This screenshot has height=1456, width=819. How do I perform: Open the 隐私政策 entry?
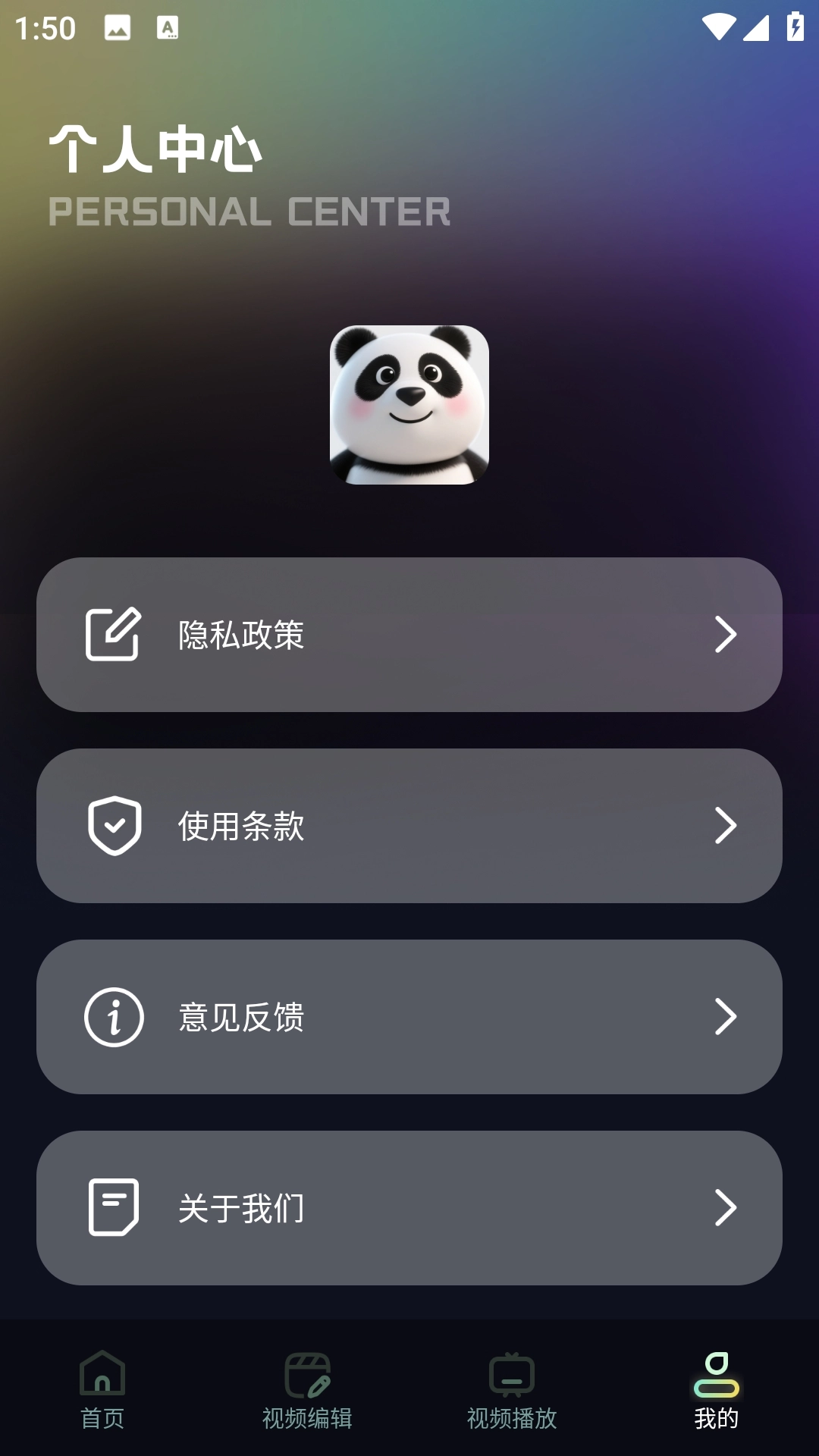[x=409, y=635]
